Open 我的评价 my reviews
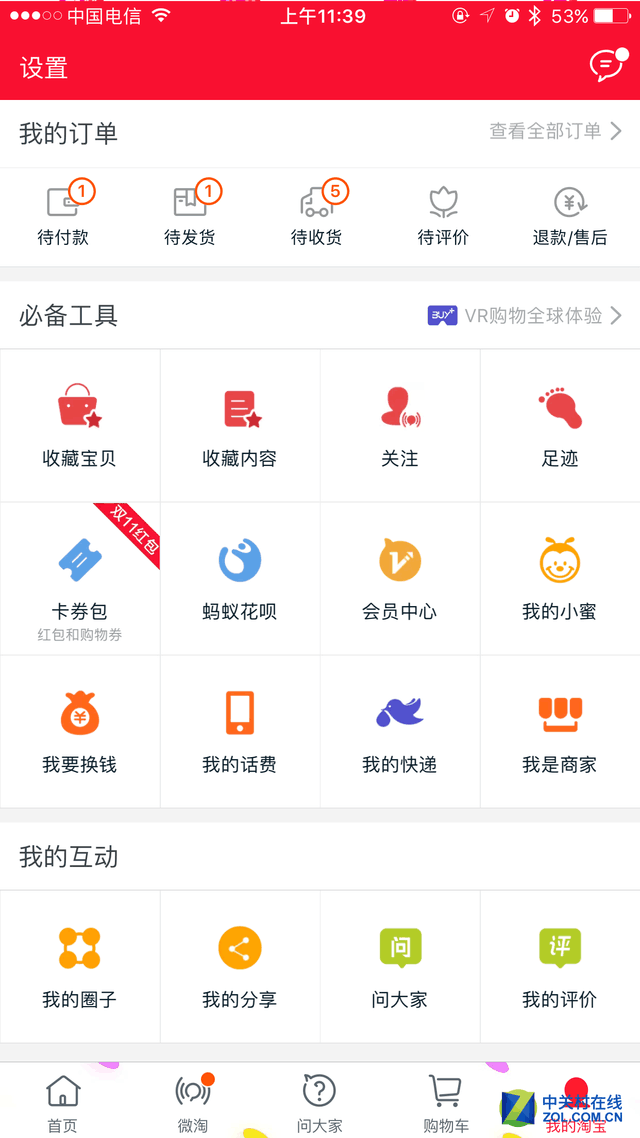640x1138 pixels. pyautogui.click(x=560, y=966)
